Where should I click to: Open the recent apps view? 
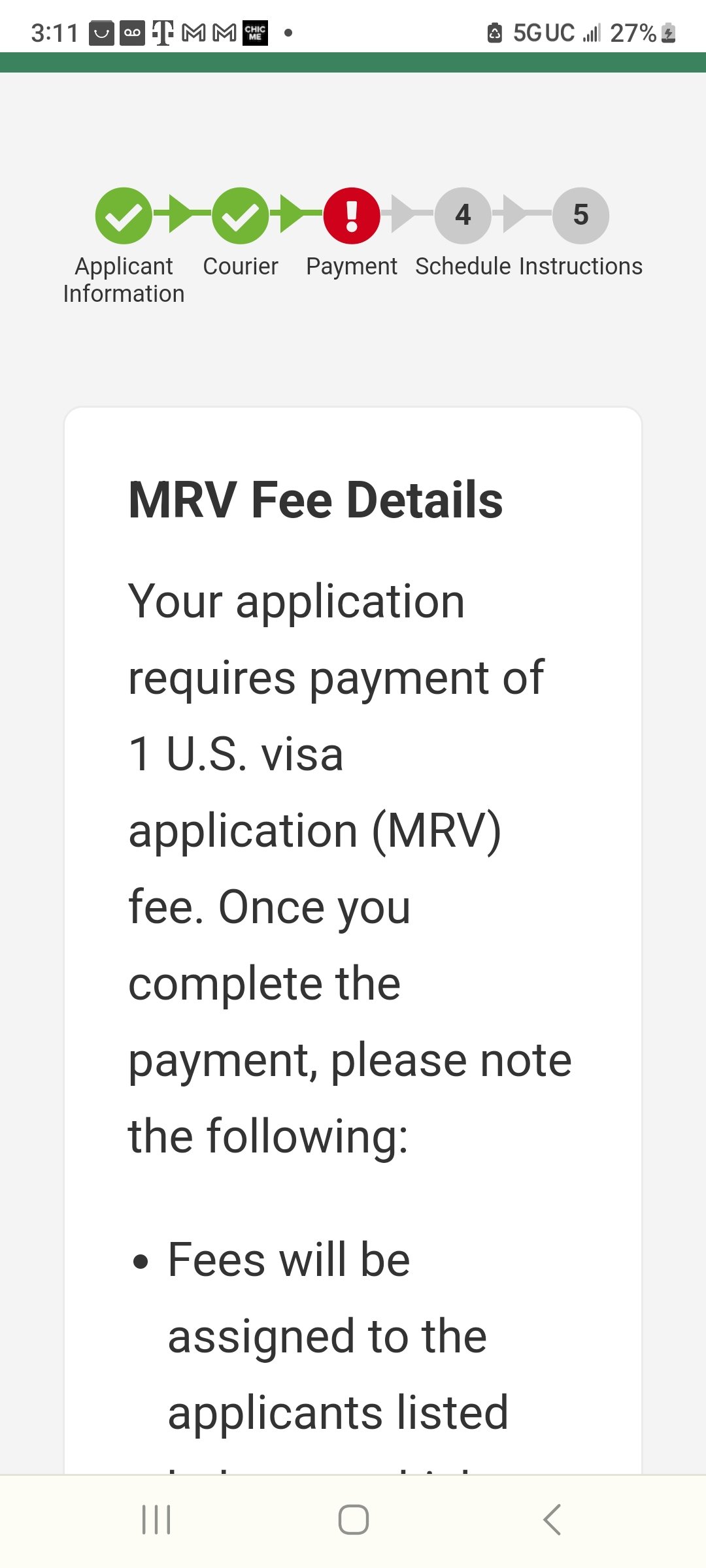click(x=156, y=1520)
